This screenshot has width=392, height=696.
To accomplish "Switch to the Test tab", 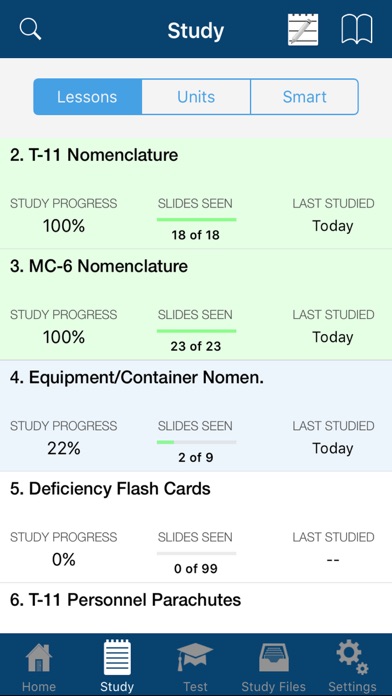I will [195, 665].
